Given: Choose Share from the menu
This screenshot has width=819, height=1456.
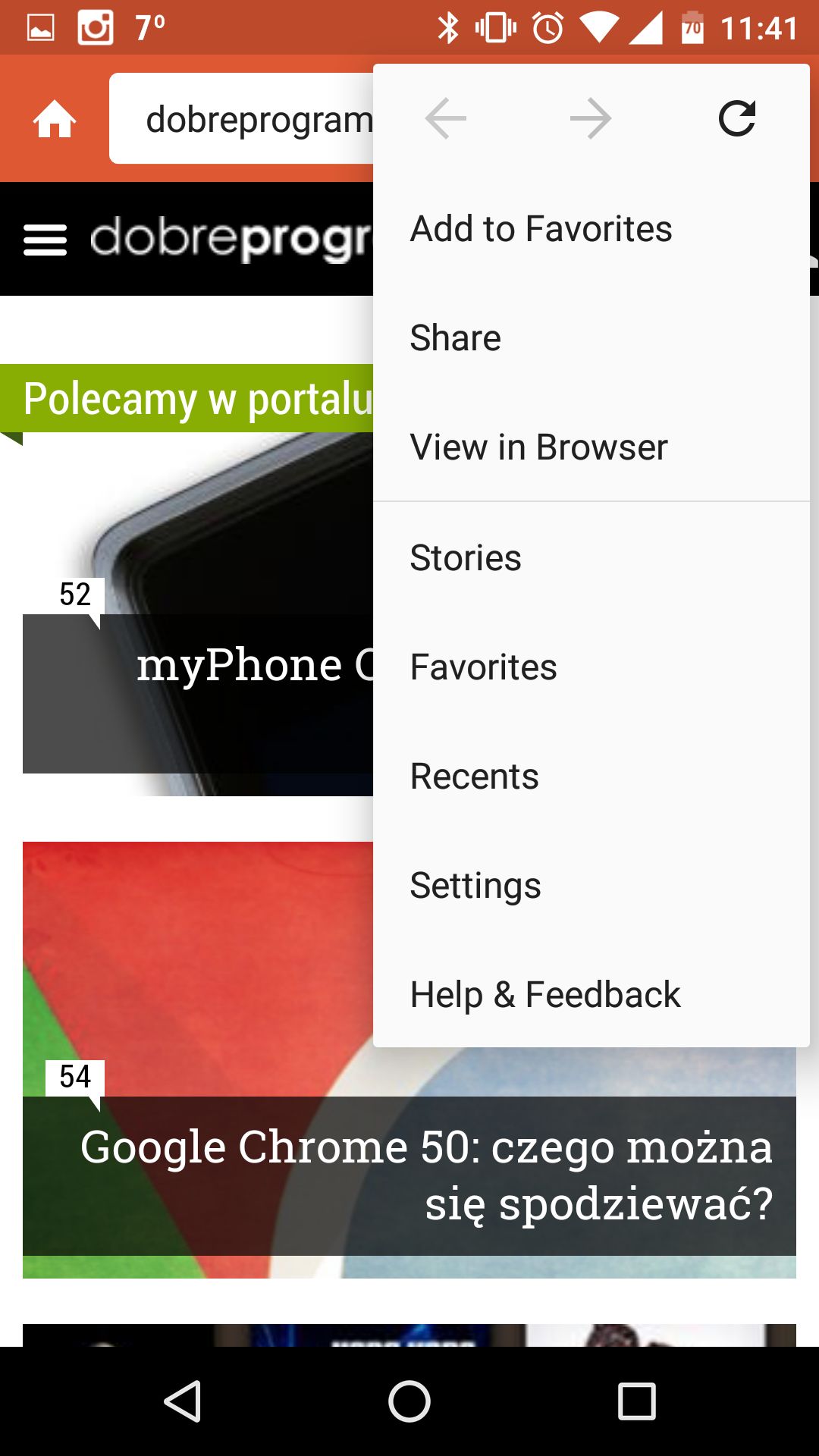Looking at the screenshot, I should [x=591, y=337].
